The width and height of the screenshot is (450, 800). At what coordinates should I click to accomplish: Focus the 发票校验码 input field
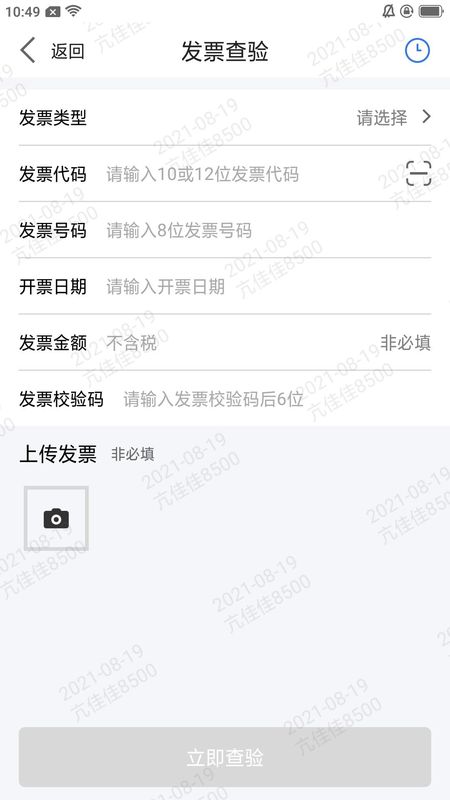tap(277, 399)
